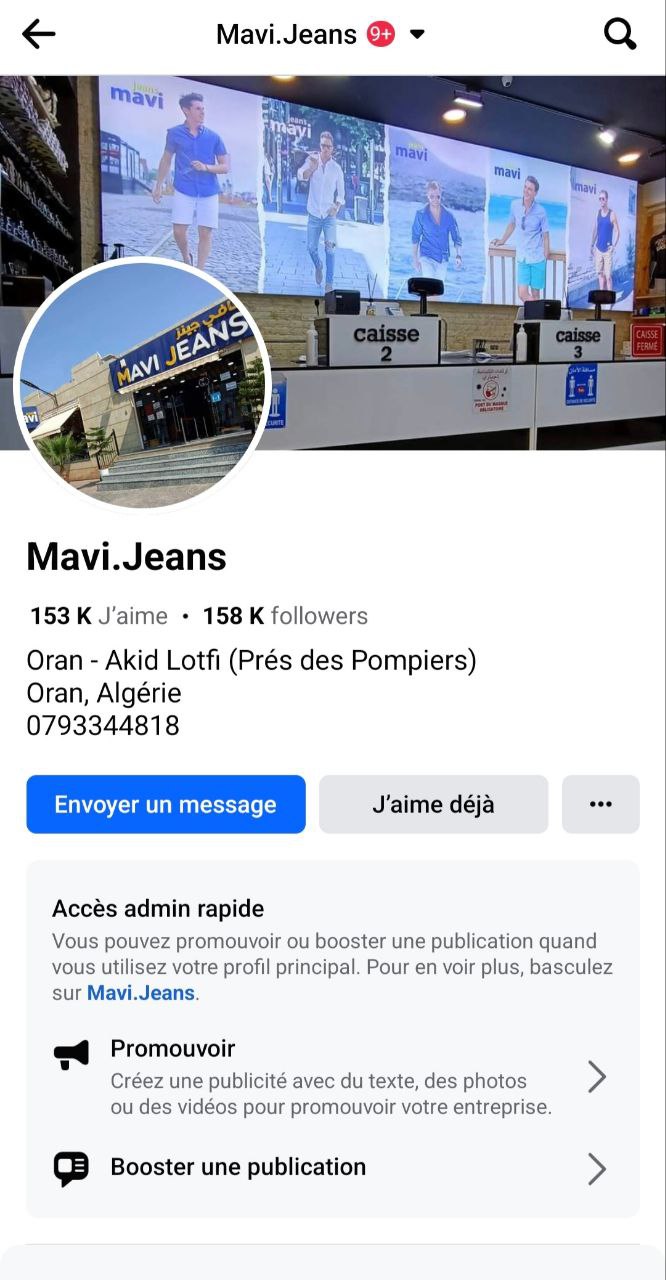
Task: Follow the Mavi.Jeans link in admin text
Action: pyautogui.click(x=141, y=994)
